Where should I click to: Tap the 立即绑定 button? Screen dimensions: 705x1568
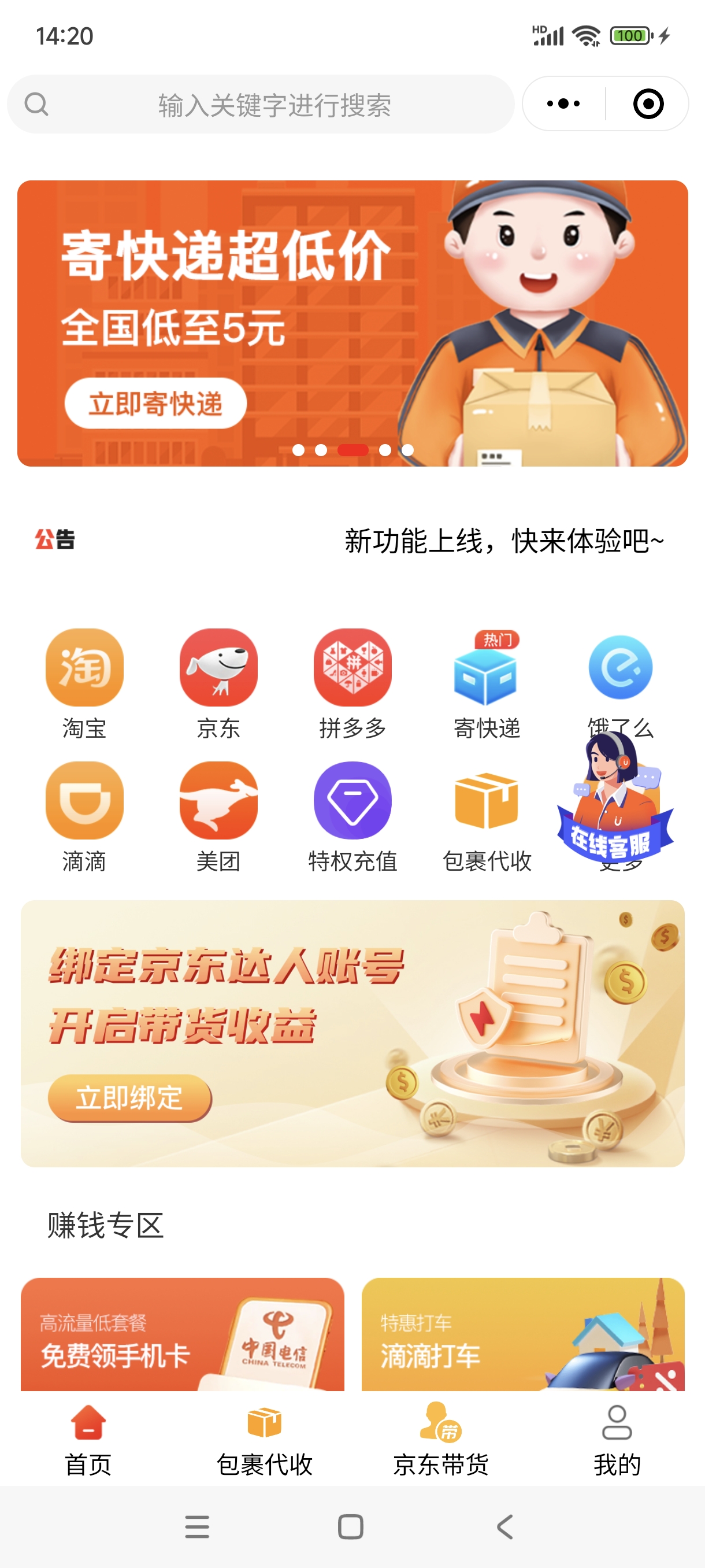[129, 1097]
